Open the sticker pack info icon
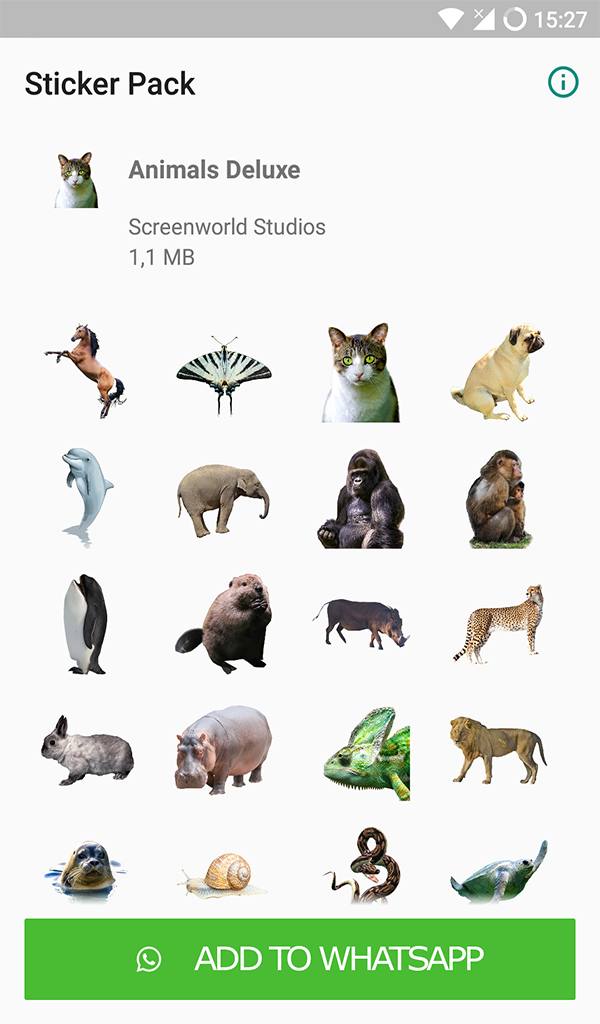 point(563,83)
